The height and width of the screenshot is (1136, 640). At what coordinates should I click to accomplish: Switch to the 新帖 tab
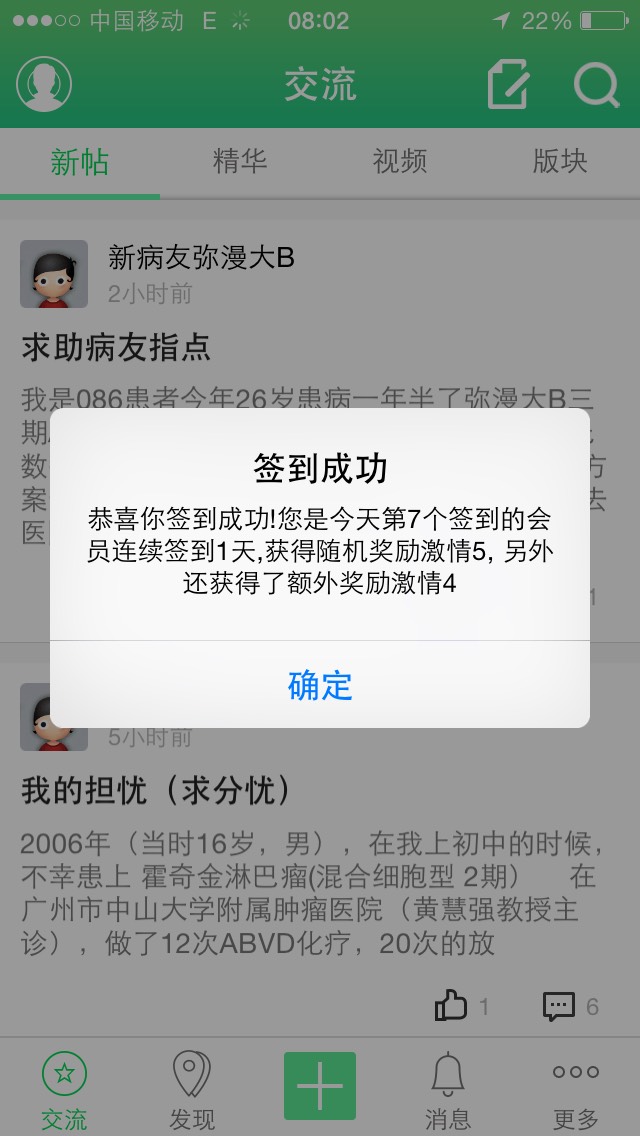coord(80,162)
